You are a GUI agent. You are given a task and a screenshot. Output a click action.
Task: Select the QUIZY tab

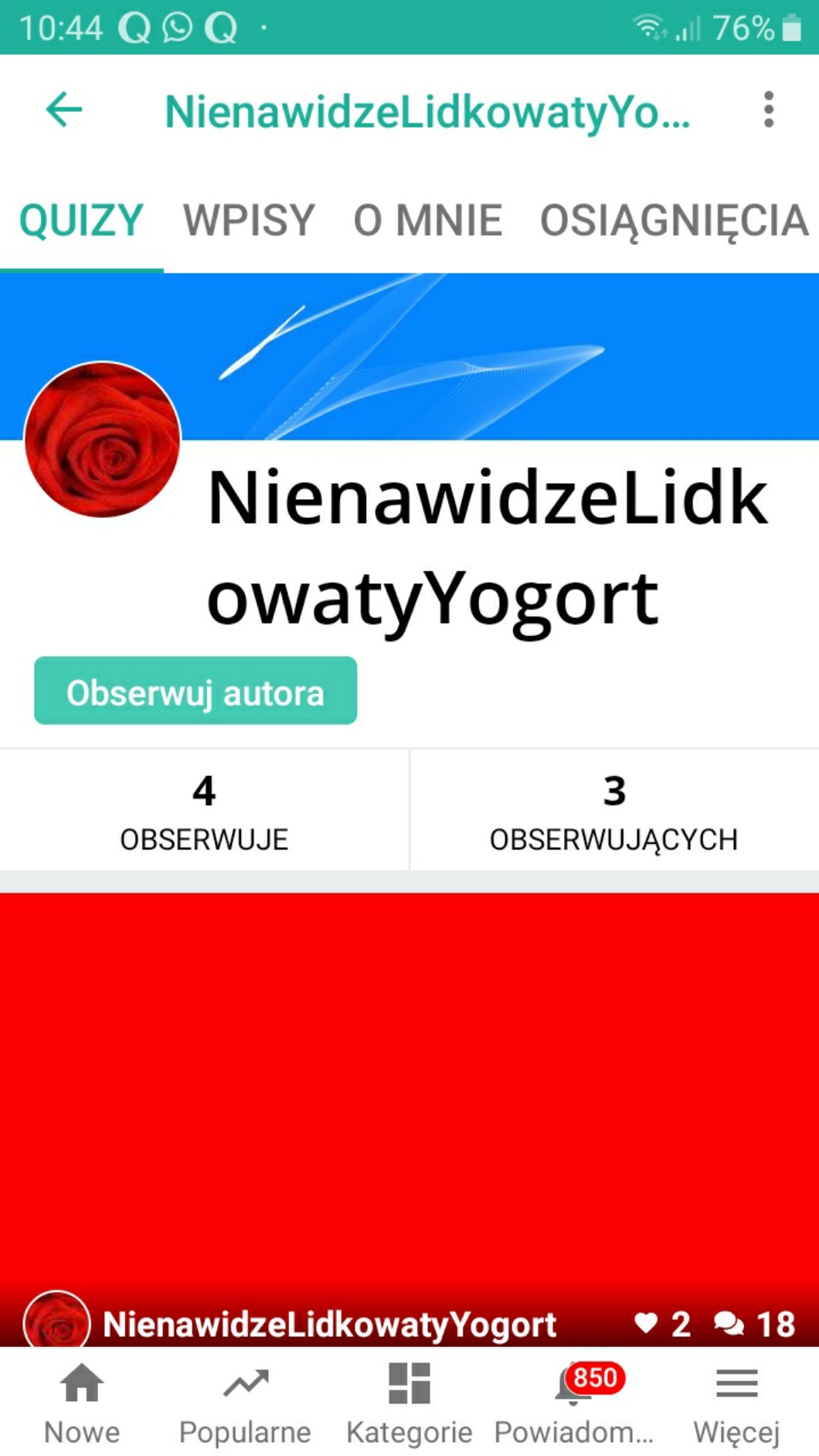coord(81,221)
